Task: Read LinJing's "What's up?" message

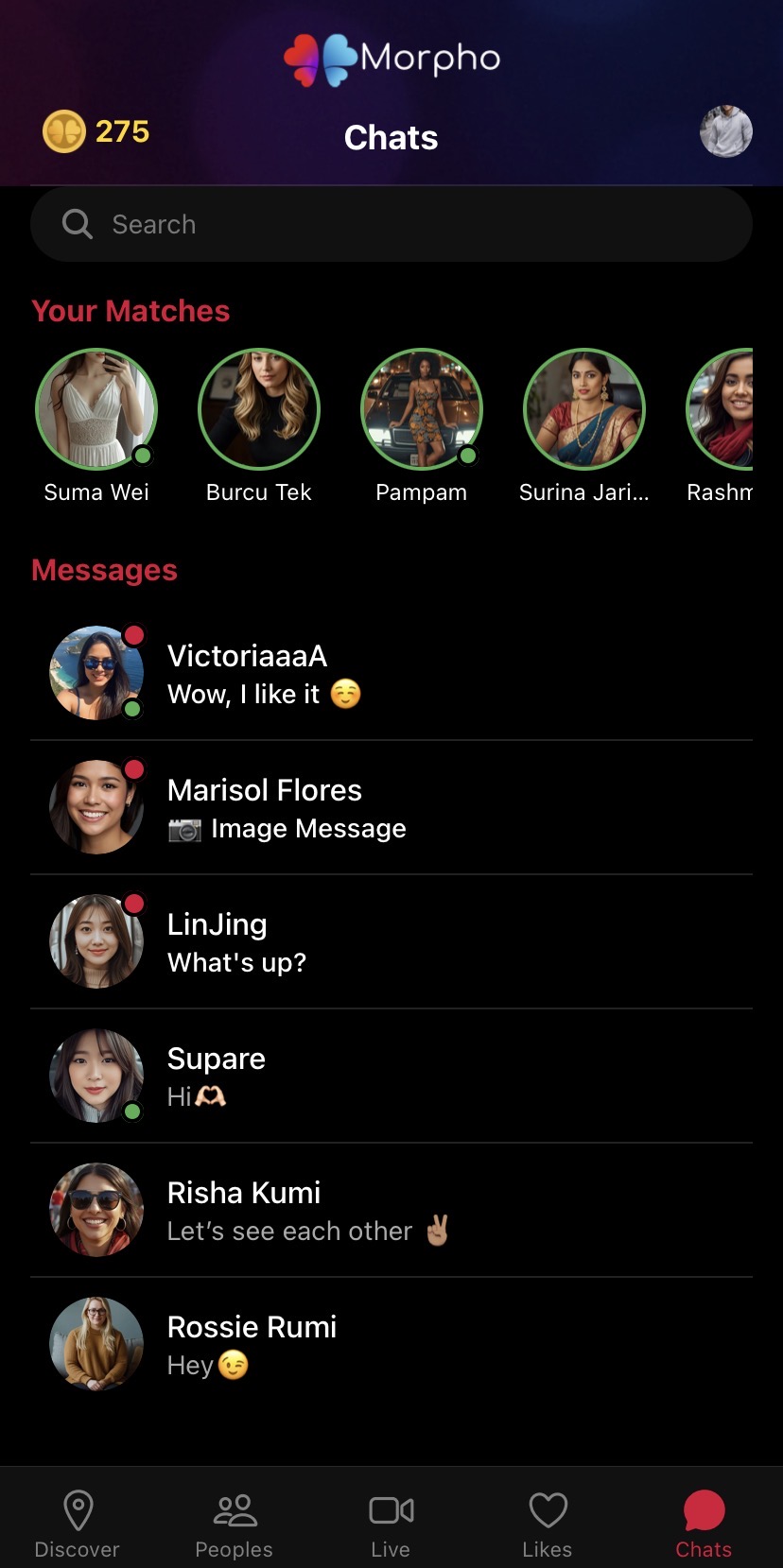Action: pos(391,942)
